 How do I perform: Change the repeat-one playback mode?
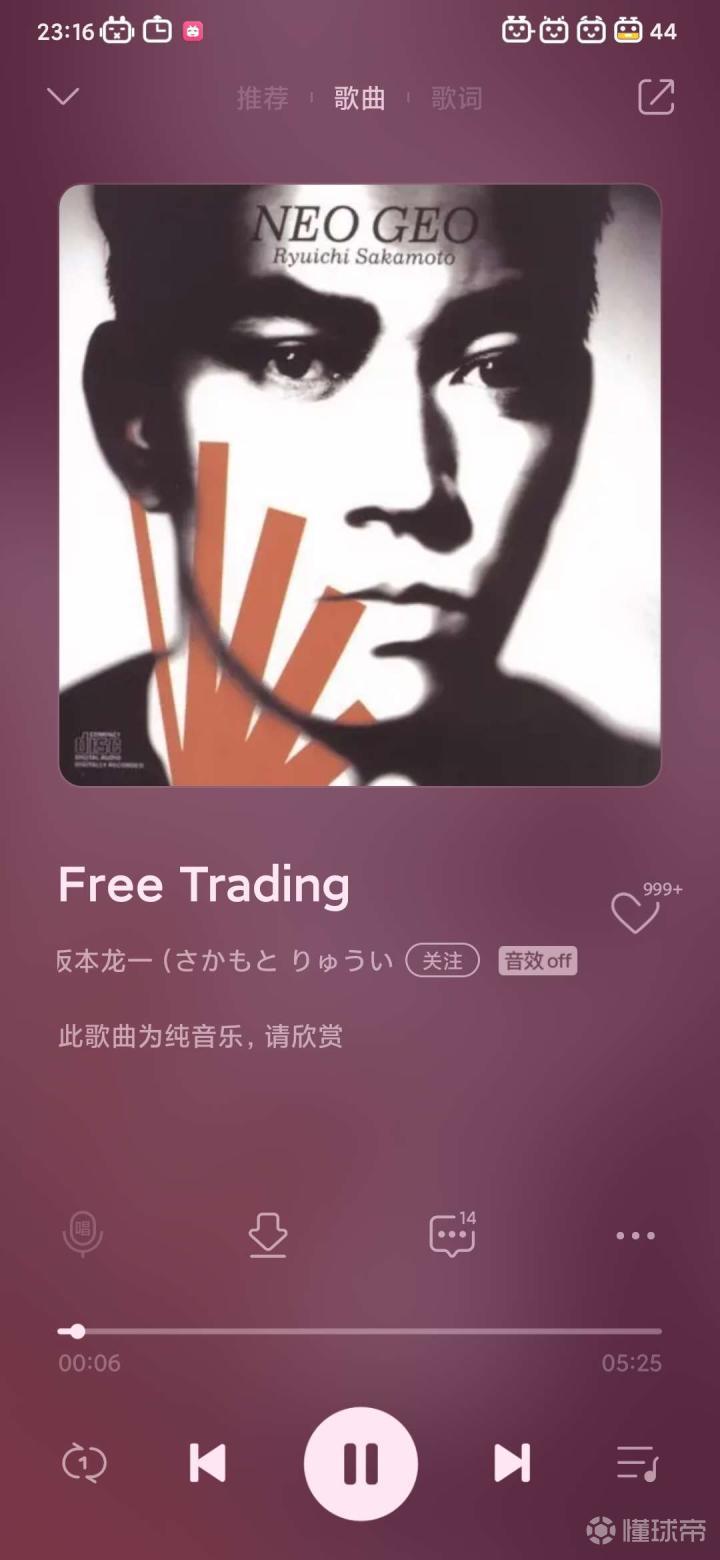pos(84,1464)
